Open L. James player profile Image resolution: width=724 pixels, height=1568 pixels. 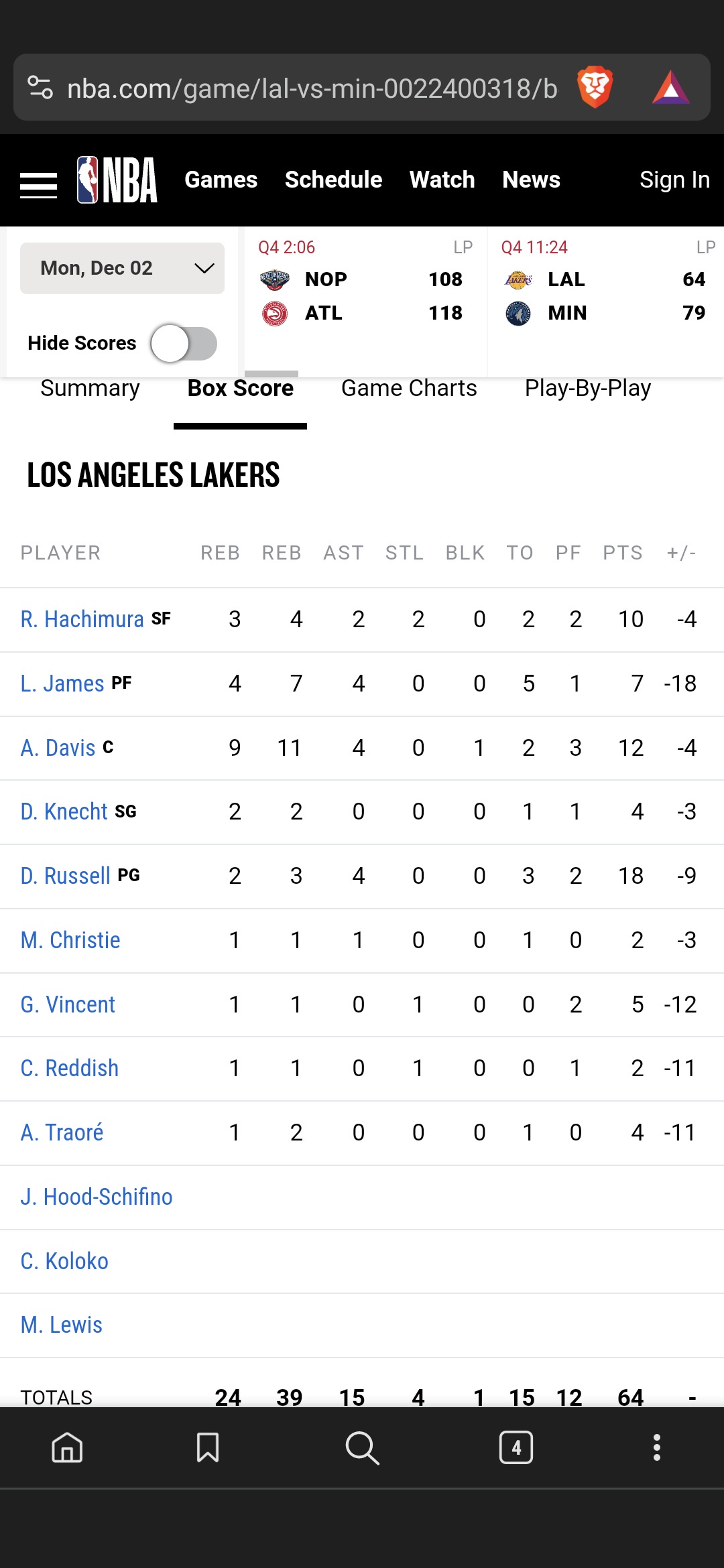point(62,683)
